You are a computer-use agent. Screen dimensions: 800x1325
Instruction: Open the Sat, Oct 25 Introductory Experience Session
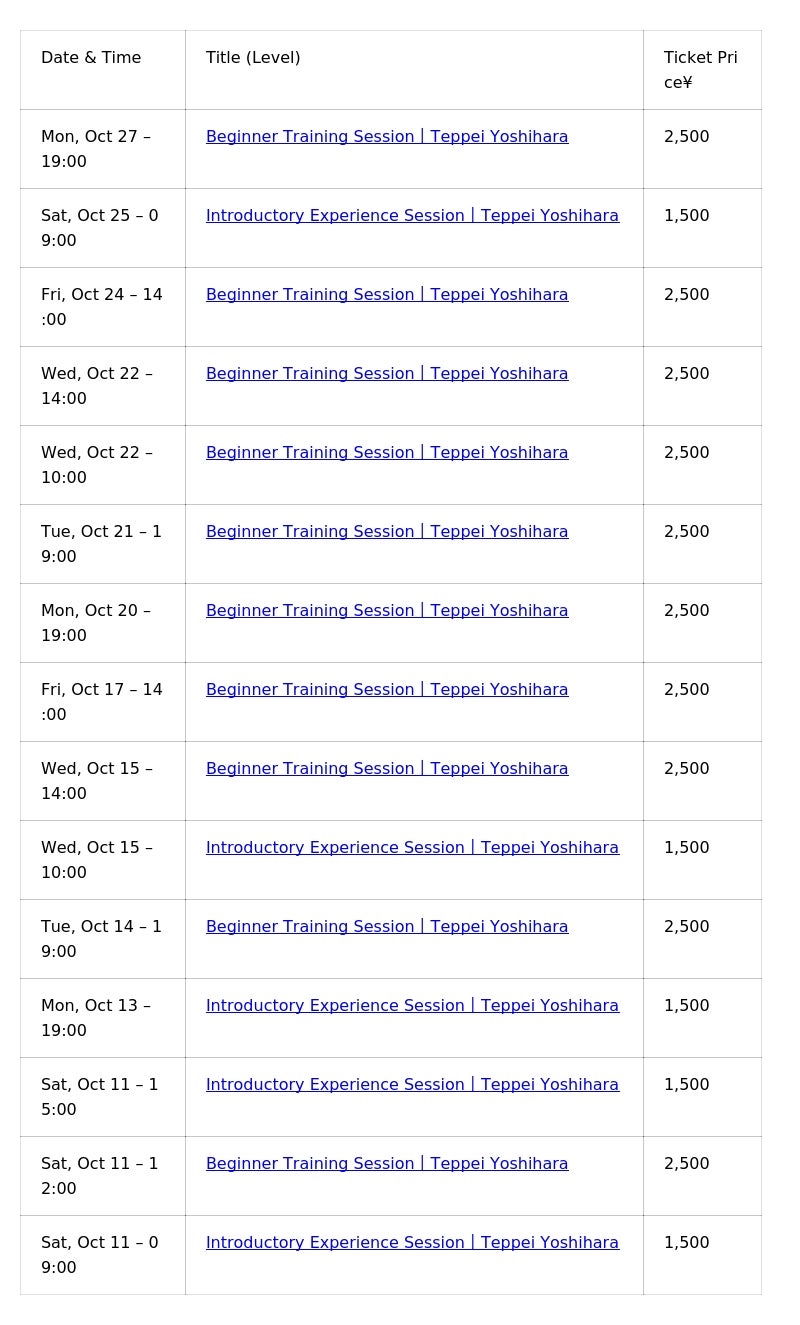coord(412,216)
